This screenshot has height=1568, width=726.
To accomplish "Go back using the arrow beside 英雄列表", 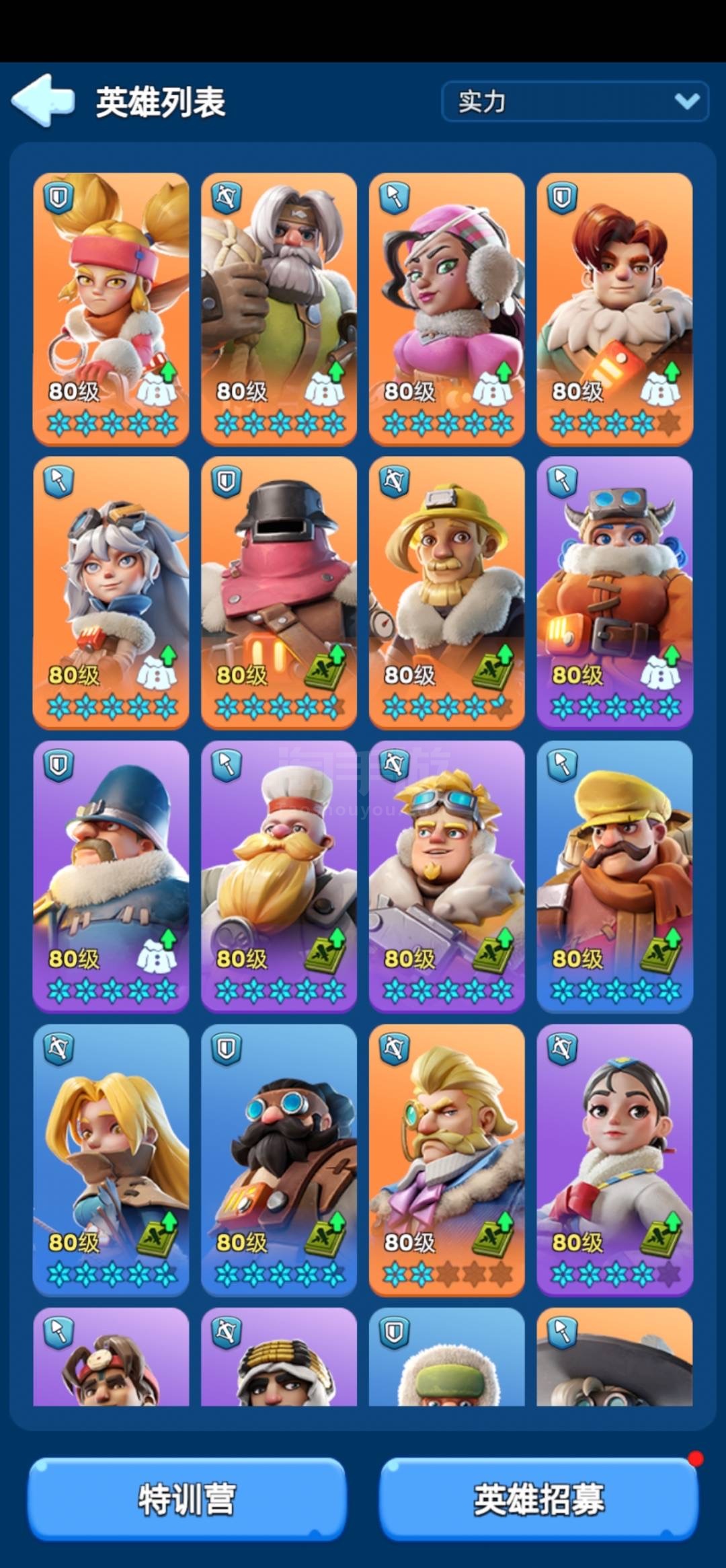I will (43, 101).
